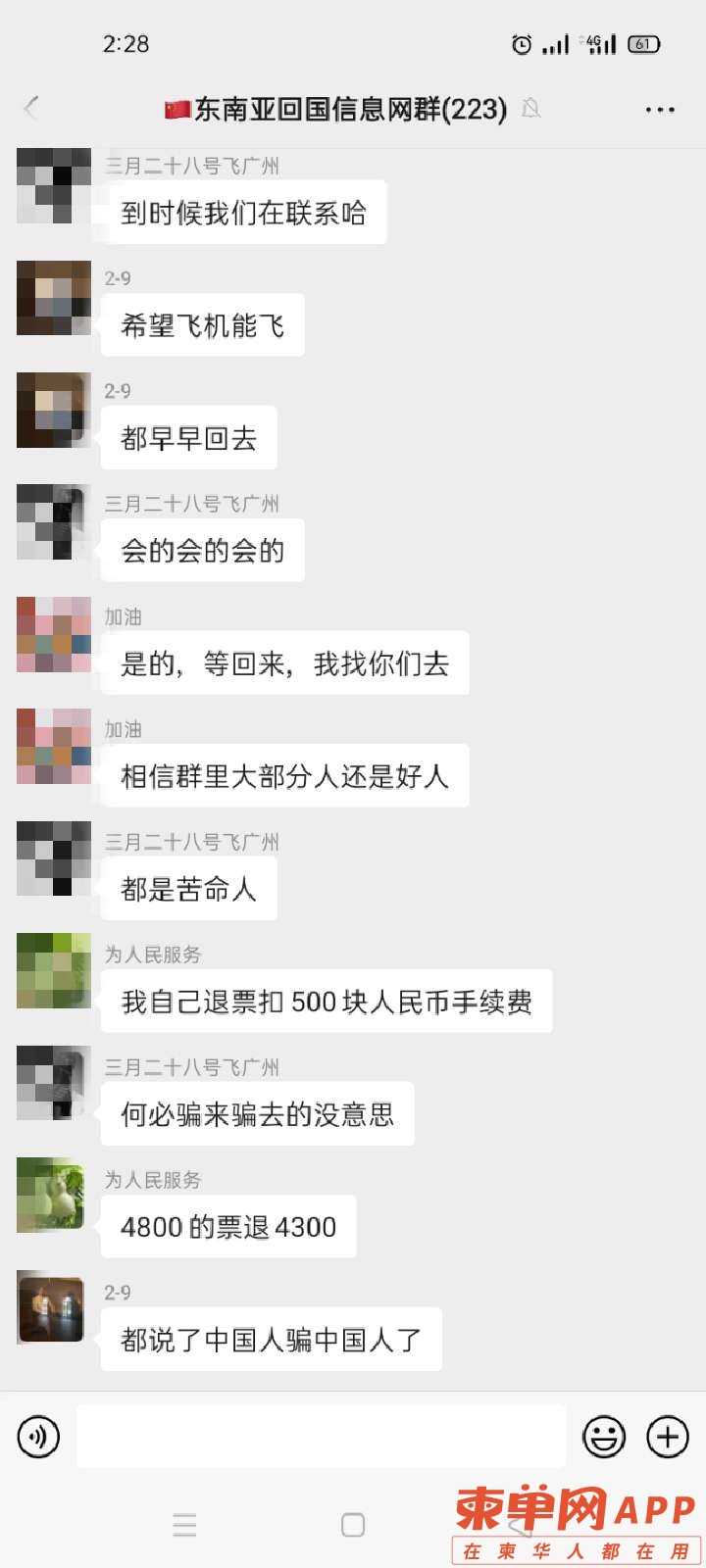Open recent apps from the navigation bar
This screenshot has height=1568, width=706.
pyautogui.click(x=184, y=1525)
